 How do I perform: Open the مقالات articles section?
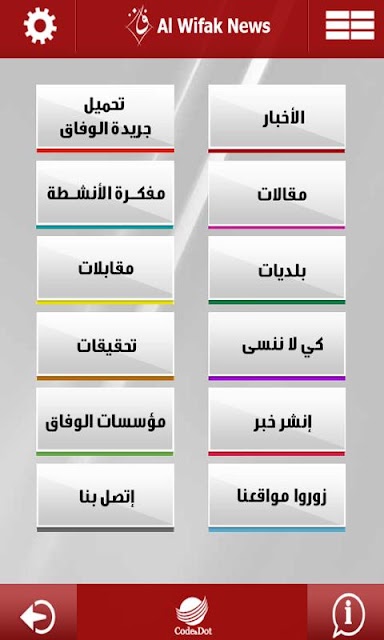pyautogui.click(x=277, y=195)
